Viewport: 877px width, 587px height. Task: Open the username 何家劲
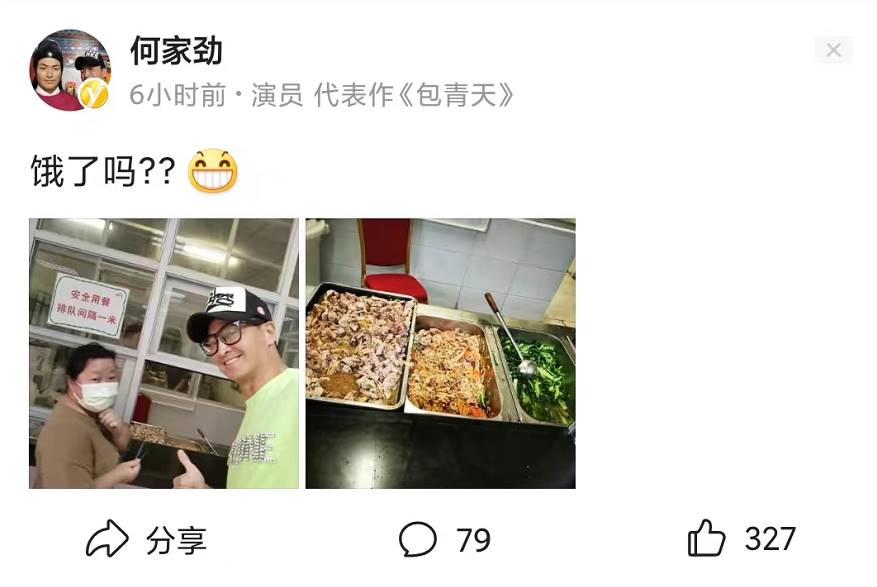pos(176,50)
